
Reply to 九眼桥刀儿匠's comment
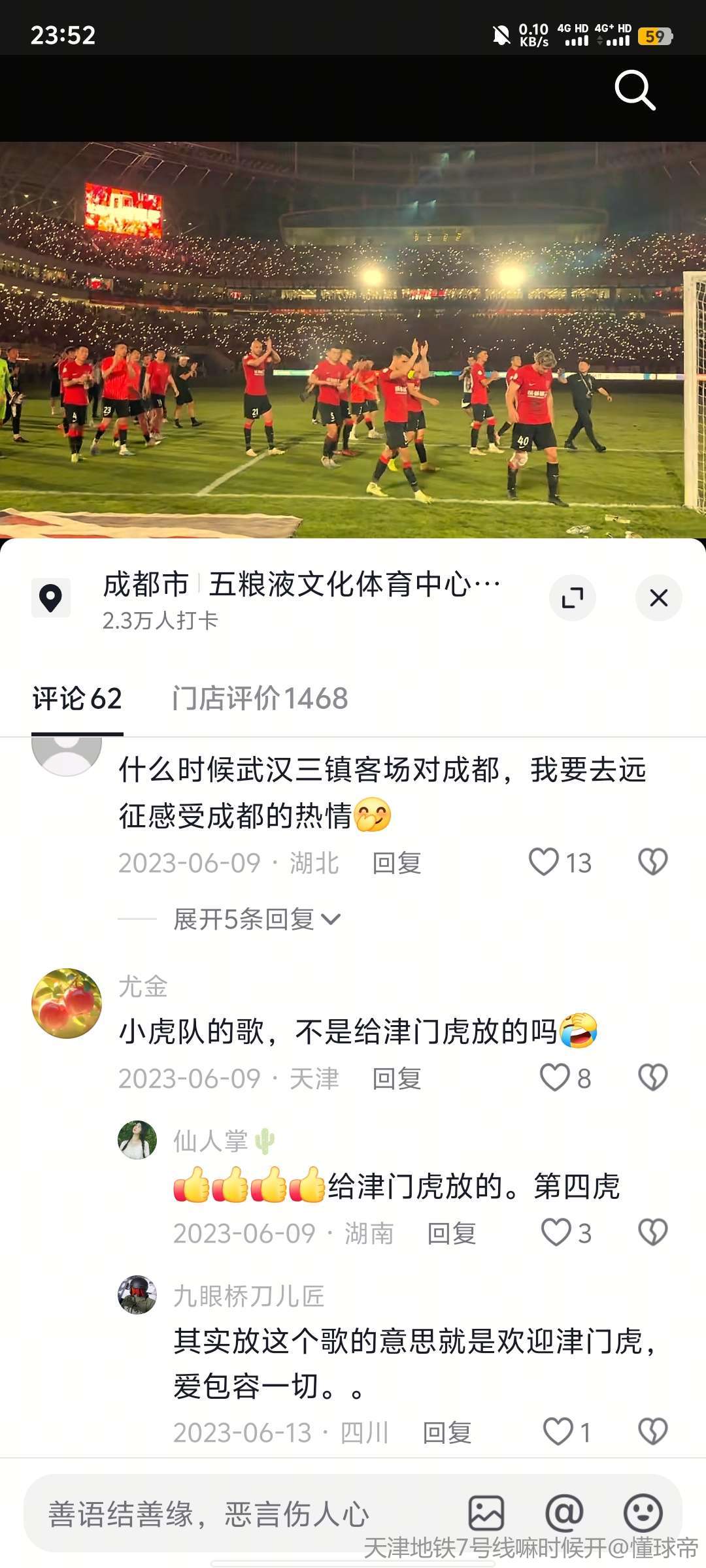tap(447, 1433)
